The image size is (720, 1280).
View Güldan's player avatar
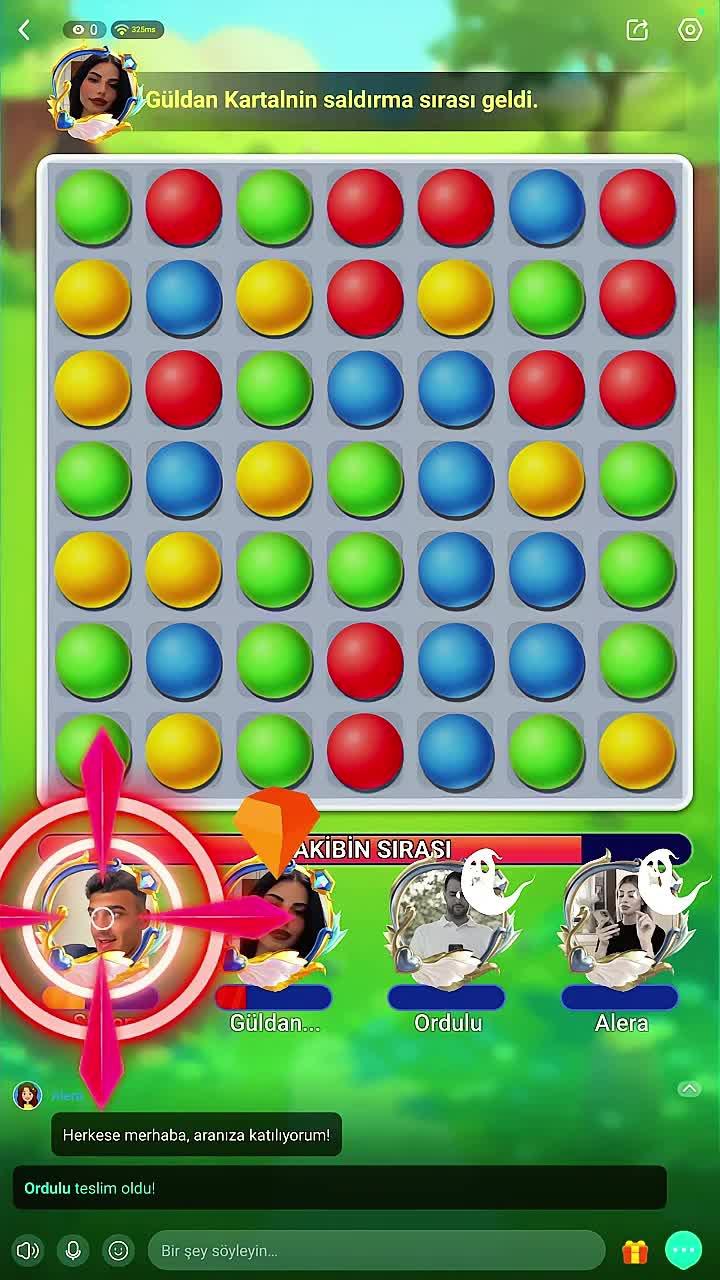[275, 920]
